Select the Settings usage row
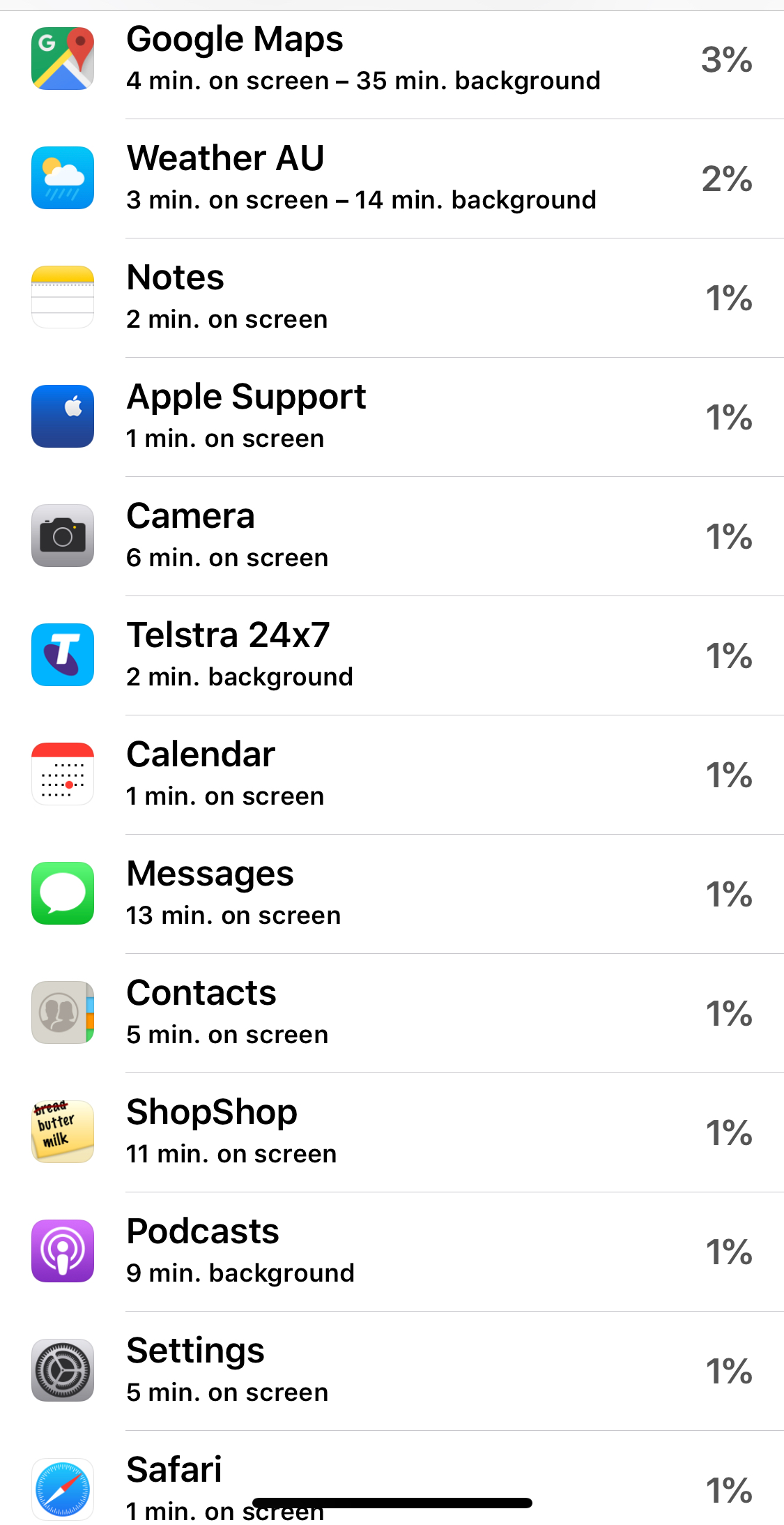 (x=392, y=1371)
